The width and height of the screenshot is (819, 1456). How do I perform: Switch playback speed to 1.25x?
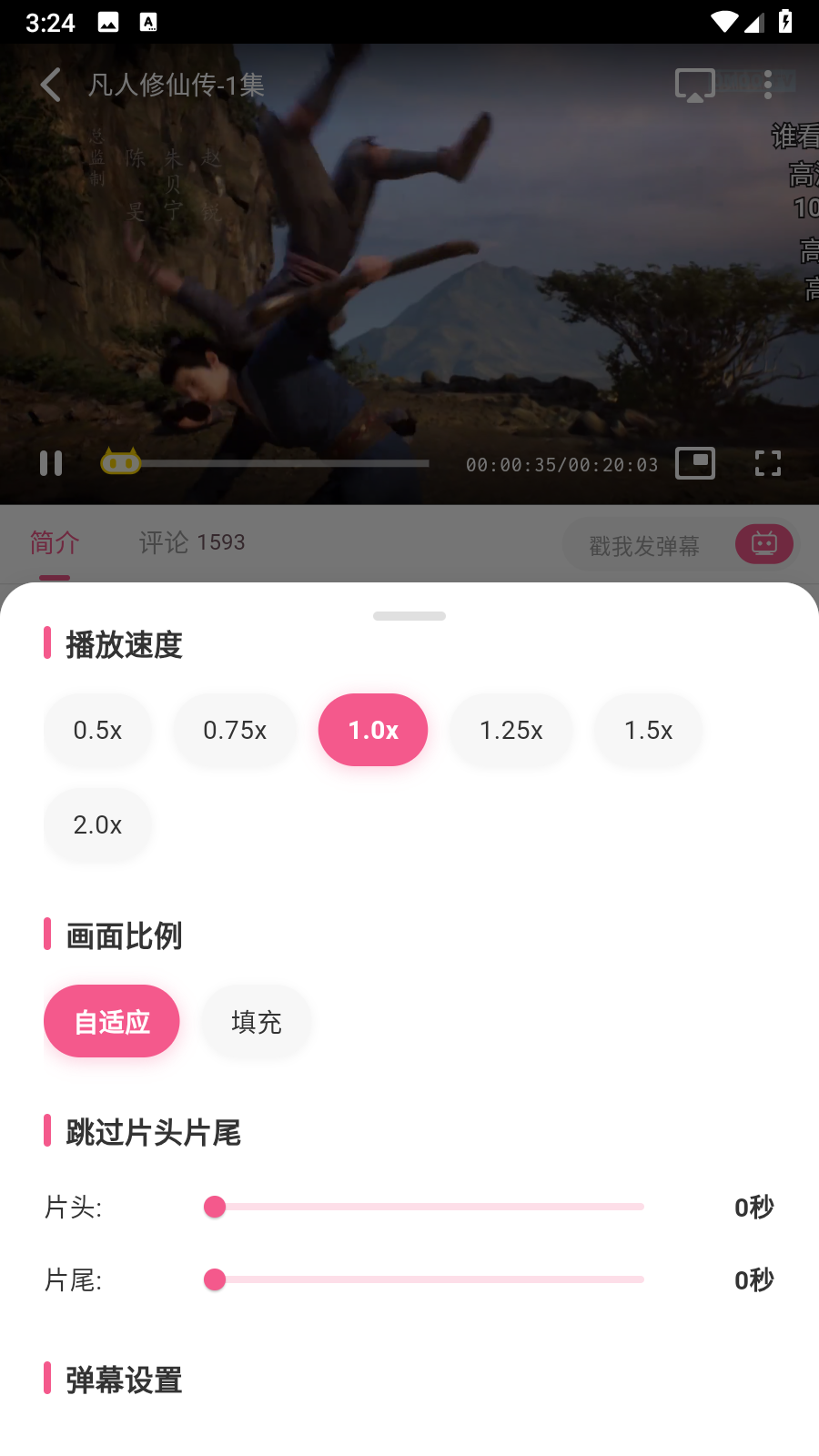(x=511, y=730)
